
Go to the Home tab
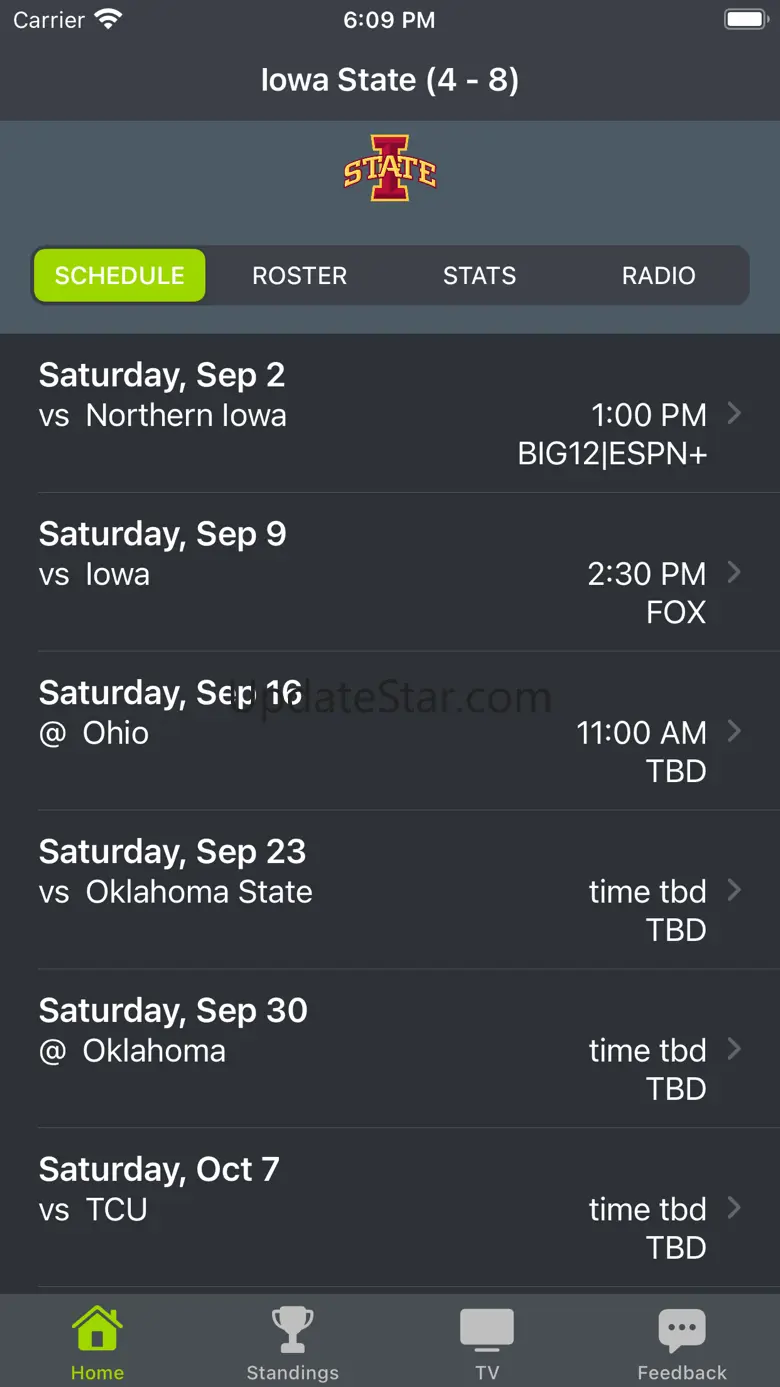pyautogui.click(x=97, y=1342)
